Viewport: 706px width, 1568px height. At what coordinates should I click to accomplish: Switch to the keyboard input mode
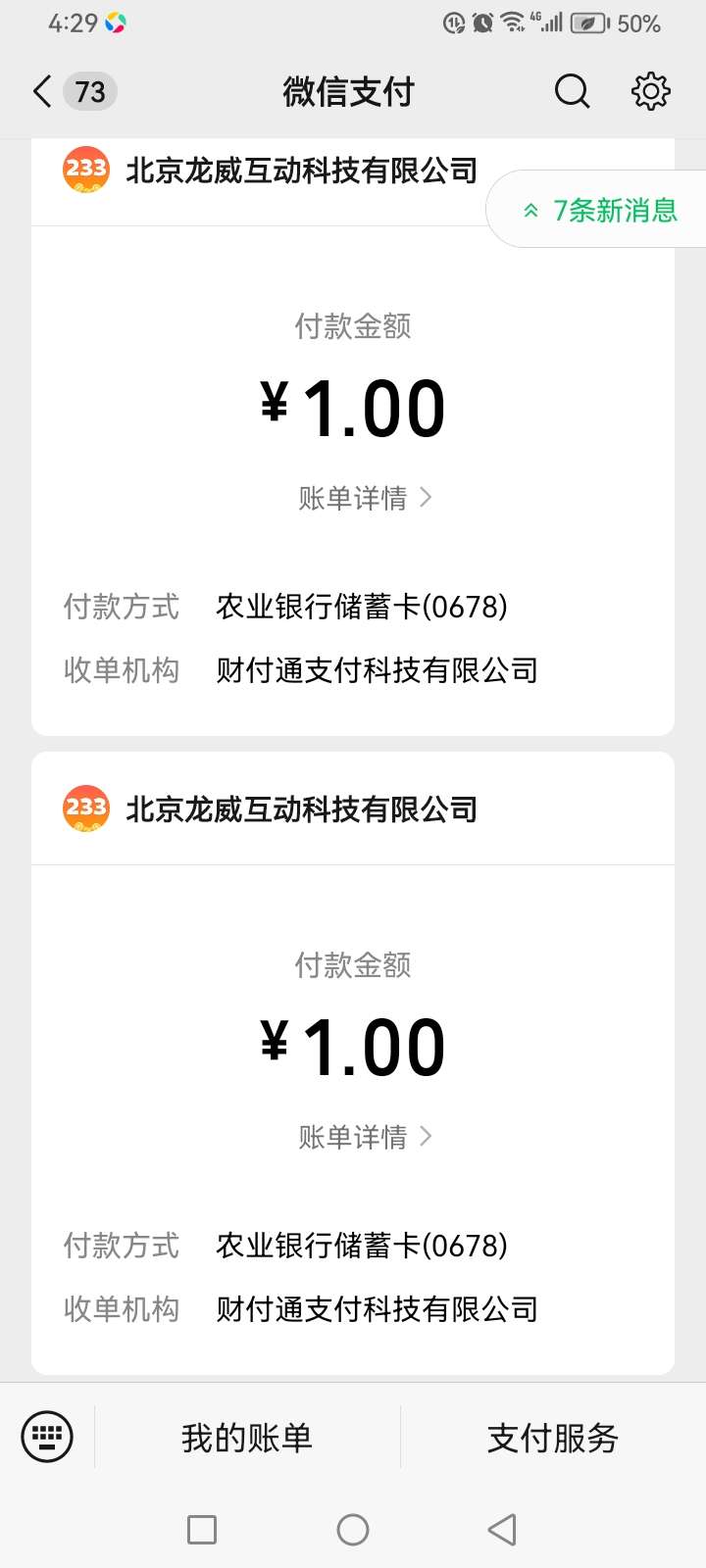tap(47, 1437)
